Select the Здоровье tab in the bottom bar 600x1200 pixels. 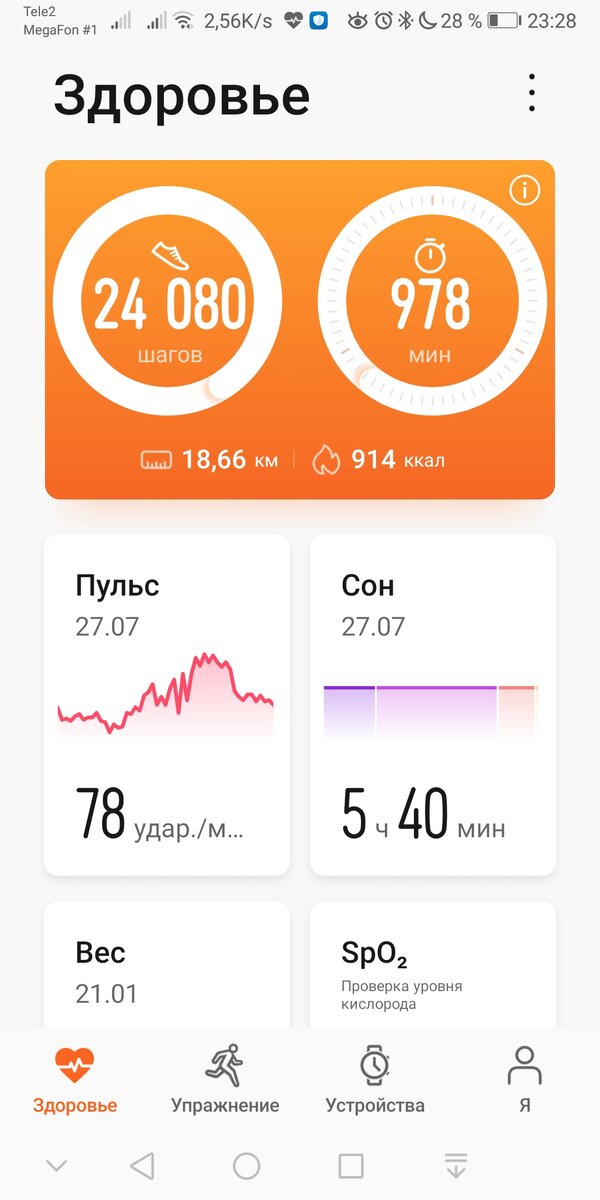pos(75,1078)
